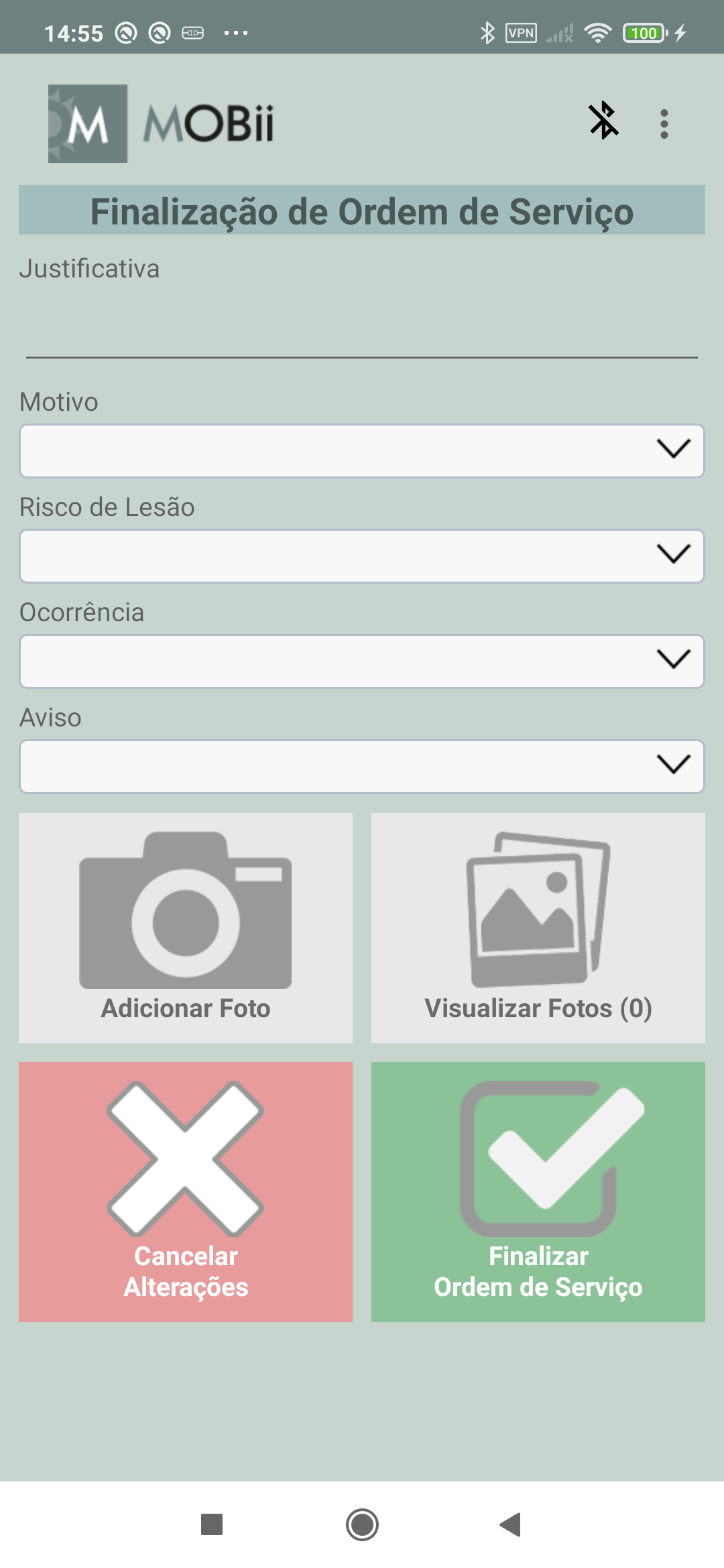Tap Cancelar Alterações
Viewport: 724px width, 1568px height.
tap(186, 1191)
